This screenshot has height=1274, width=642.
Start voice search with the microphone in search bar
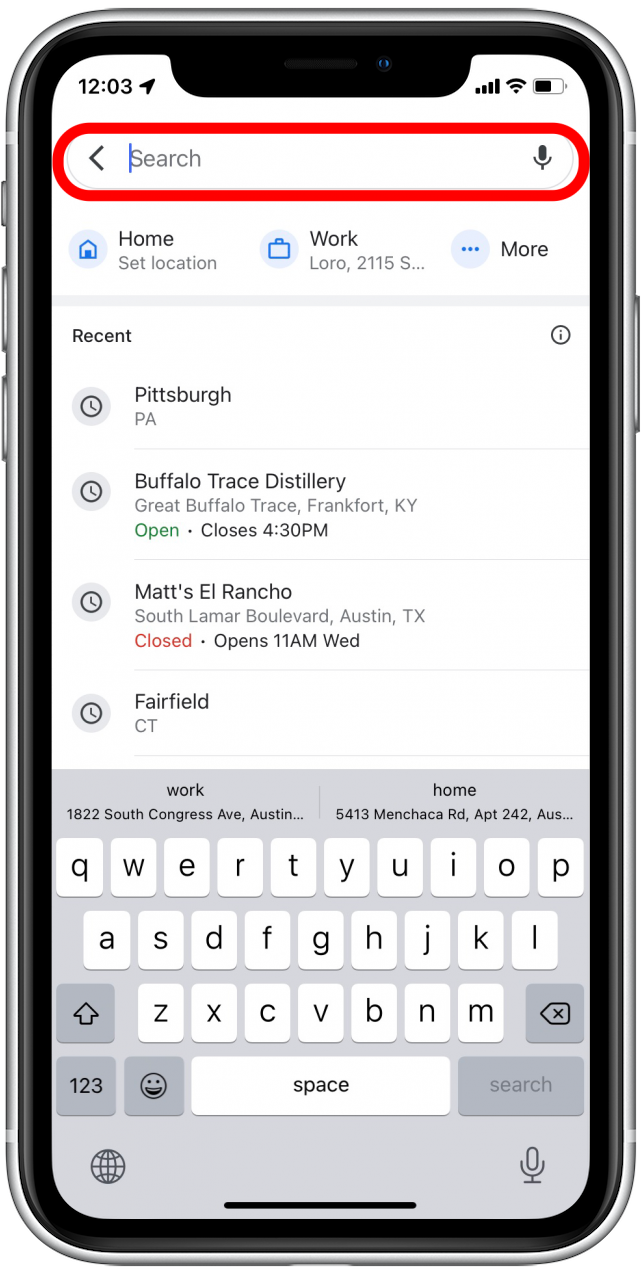coord(542,158)
